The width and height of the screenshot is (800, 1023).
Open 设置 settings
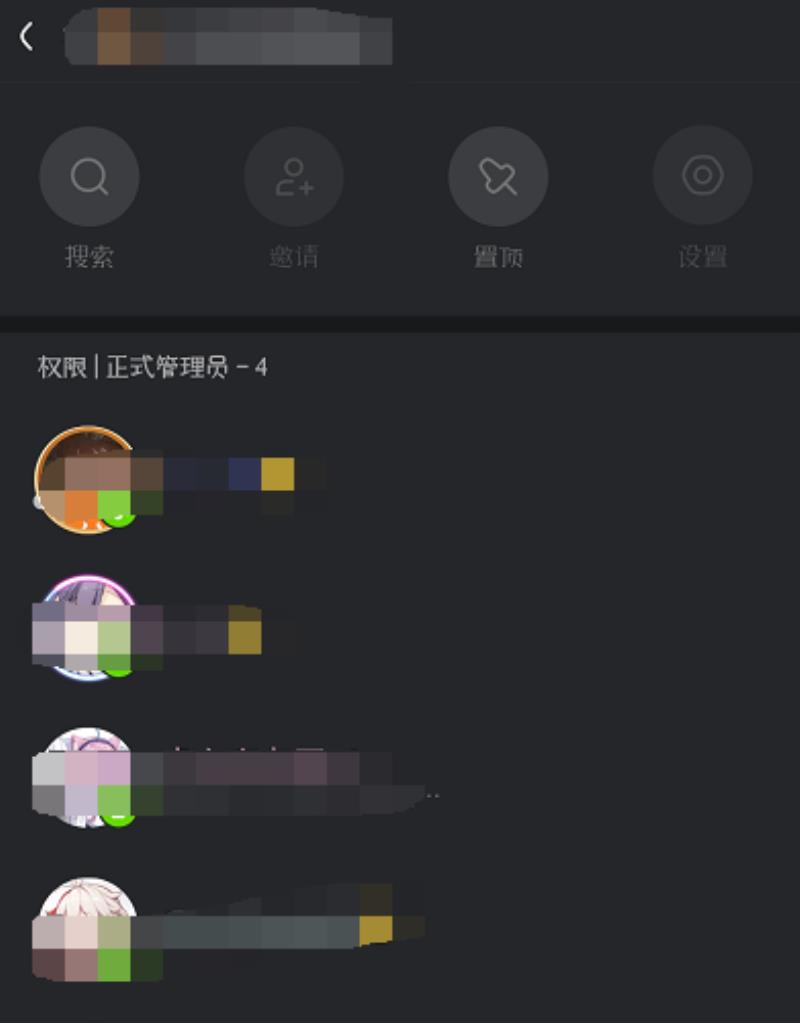[x=702, y=177]
